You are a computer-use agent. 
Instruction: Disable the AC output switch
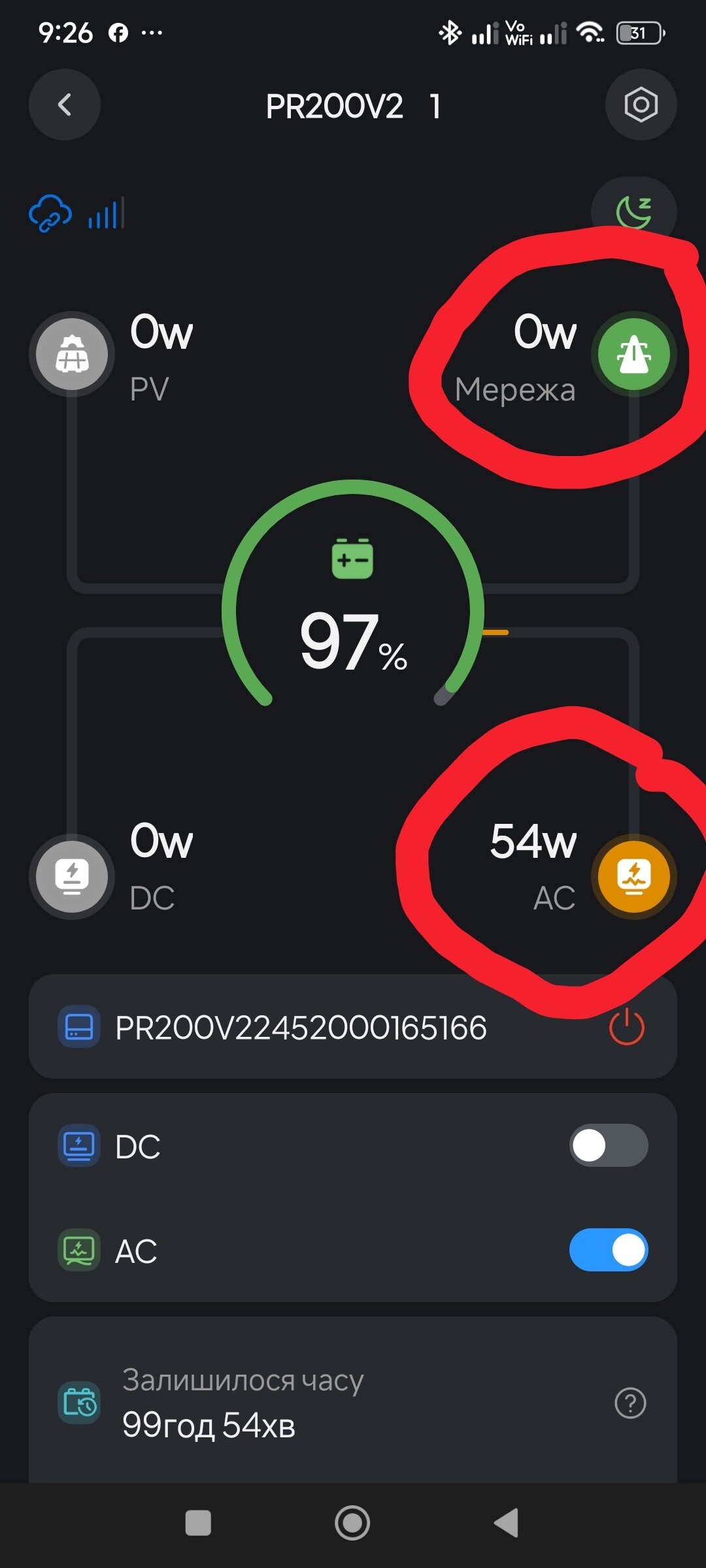click(x=608, y=1250)
